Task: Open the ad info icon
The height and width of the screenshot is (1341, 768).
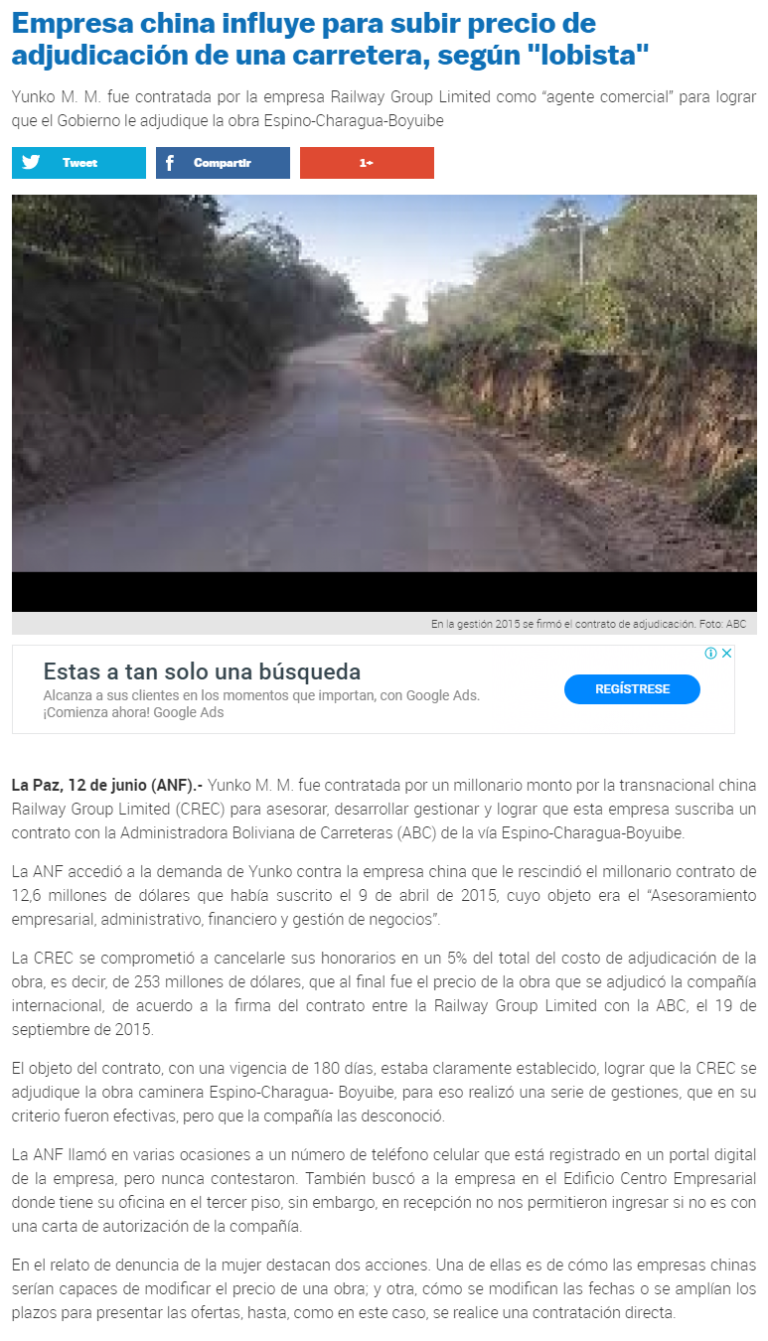Action: [711, 654]
